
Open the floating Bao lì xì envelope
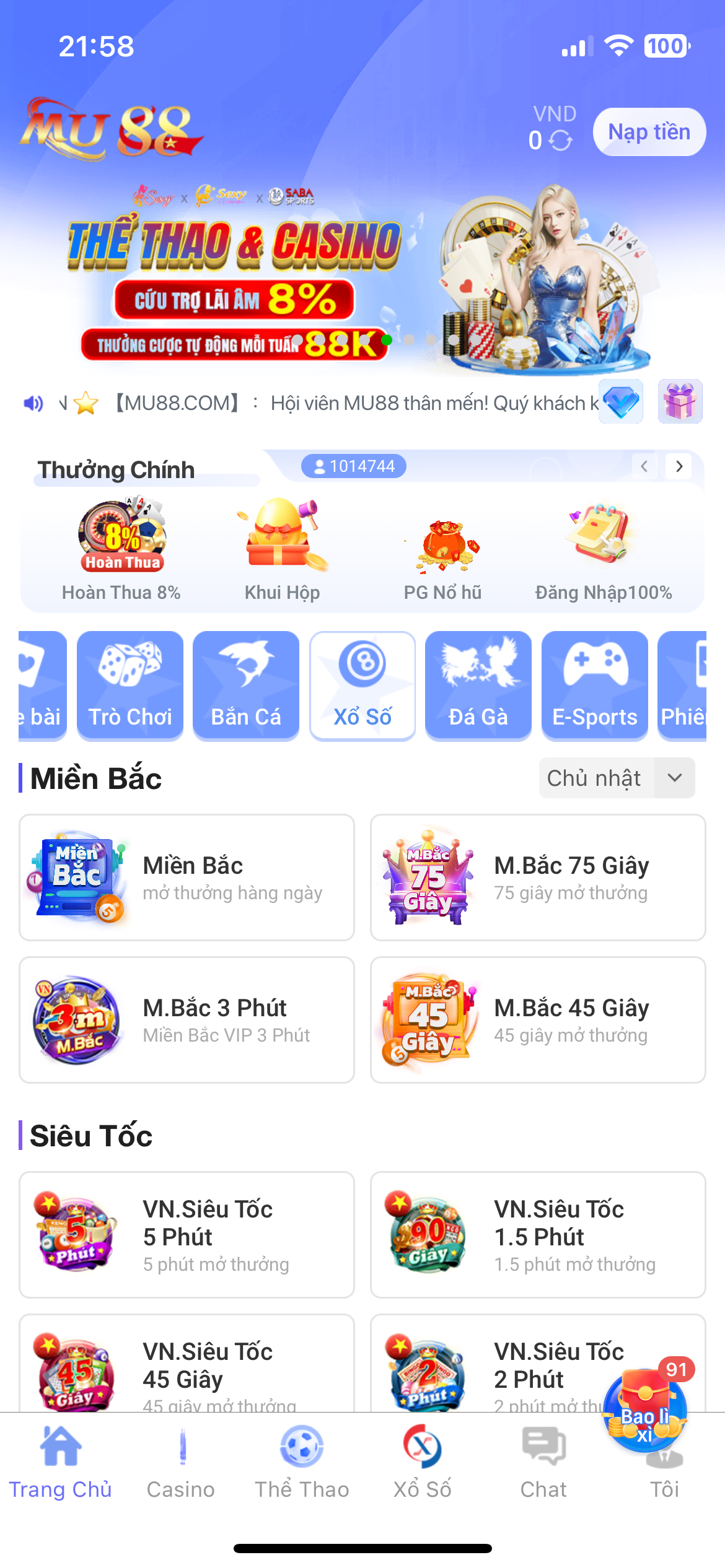tap(645, 1409)
